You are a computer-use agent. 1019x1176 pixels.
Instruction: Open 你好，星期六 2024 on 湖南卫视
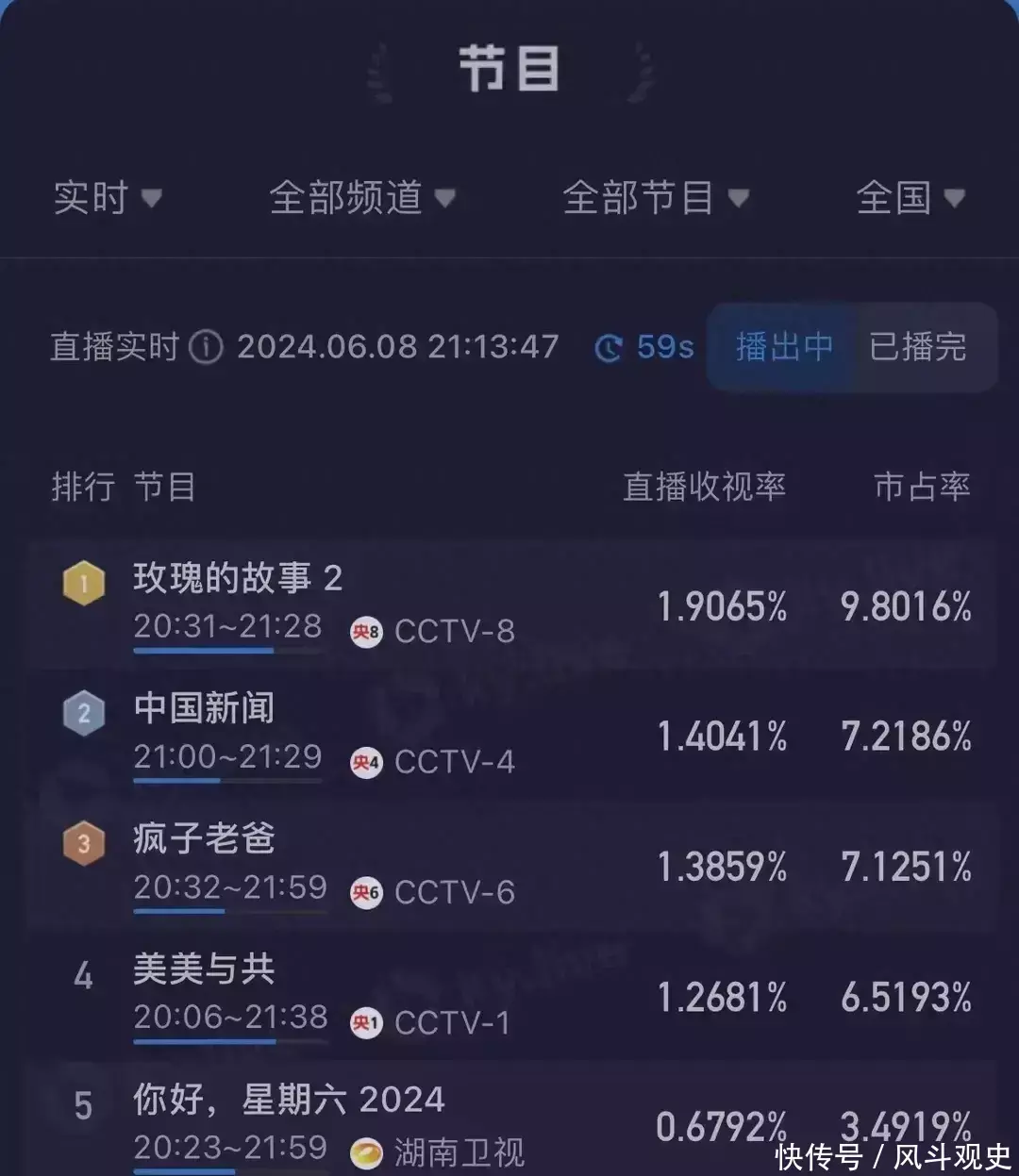point(509,1122)
